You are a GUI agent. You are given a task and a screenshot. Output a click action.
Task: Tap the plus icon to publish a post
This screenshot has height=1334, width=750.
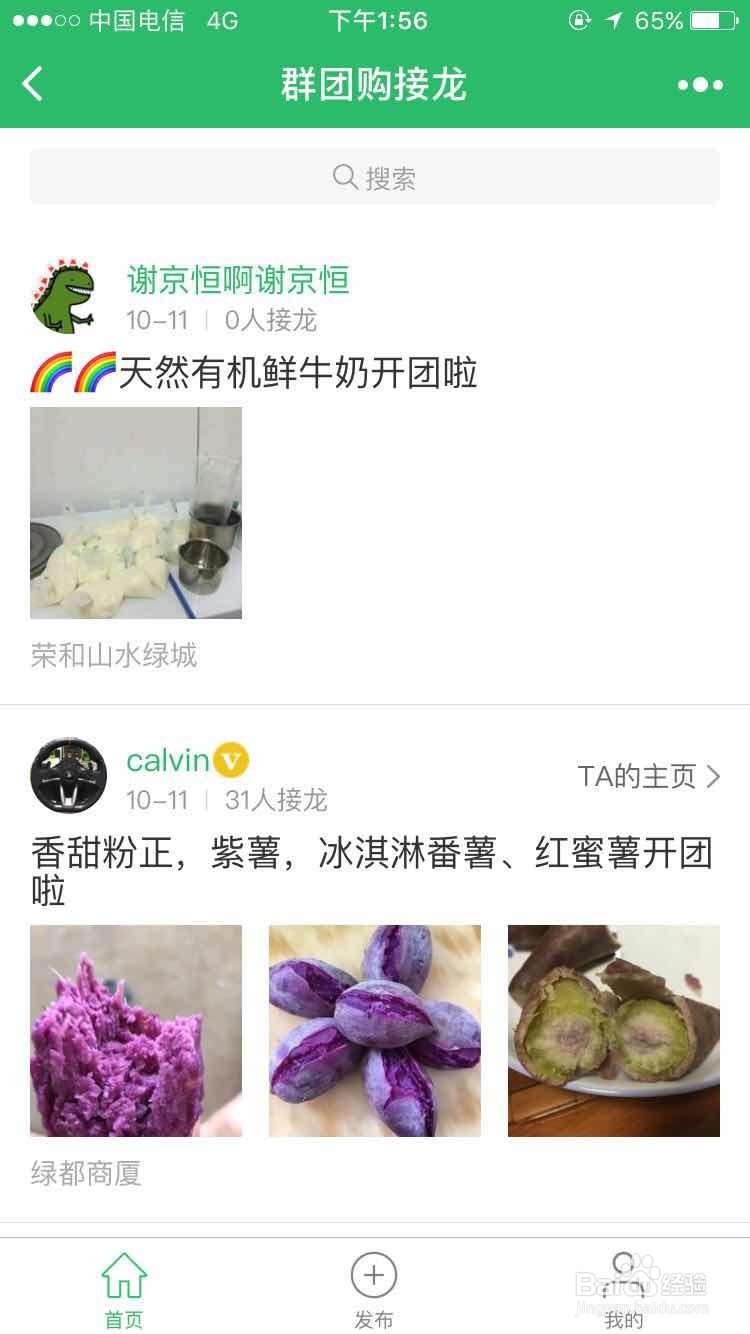[373, 1277]
